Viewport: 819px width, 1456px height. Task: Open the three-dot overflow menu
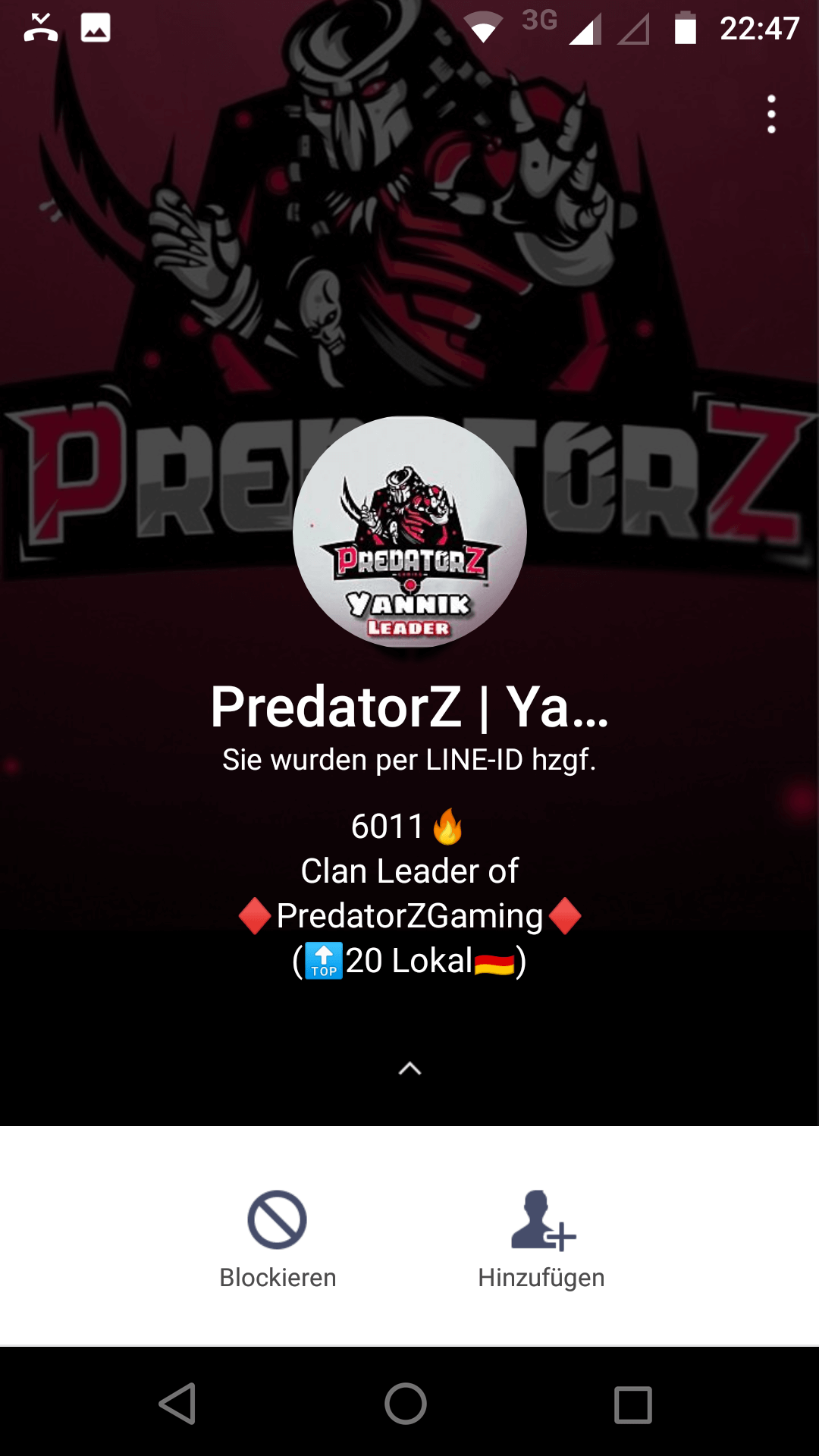coord(771,115)
